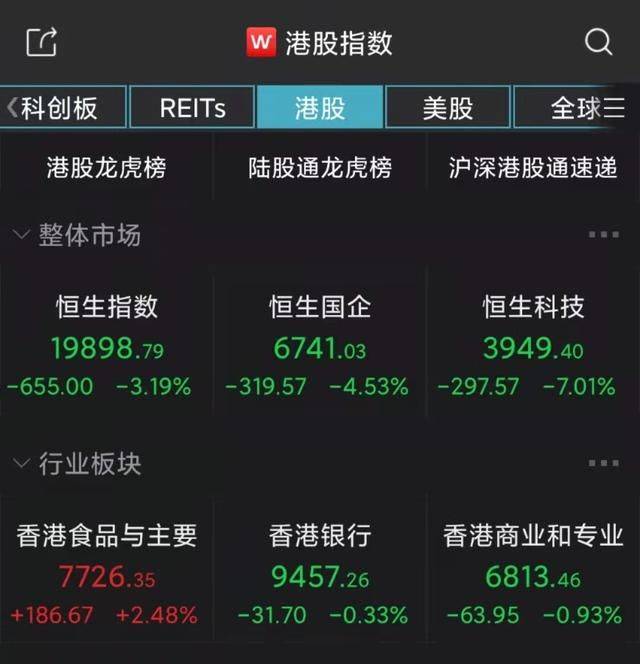
Task: Open 沪深港股通速递
Action: 533,168
